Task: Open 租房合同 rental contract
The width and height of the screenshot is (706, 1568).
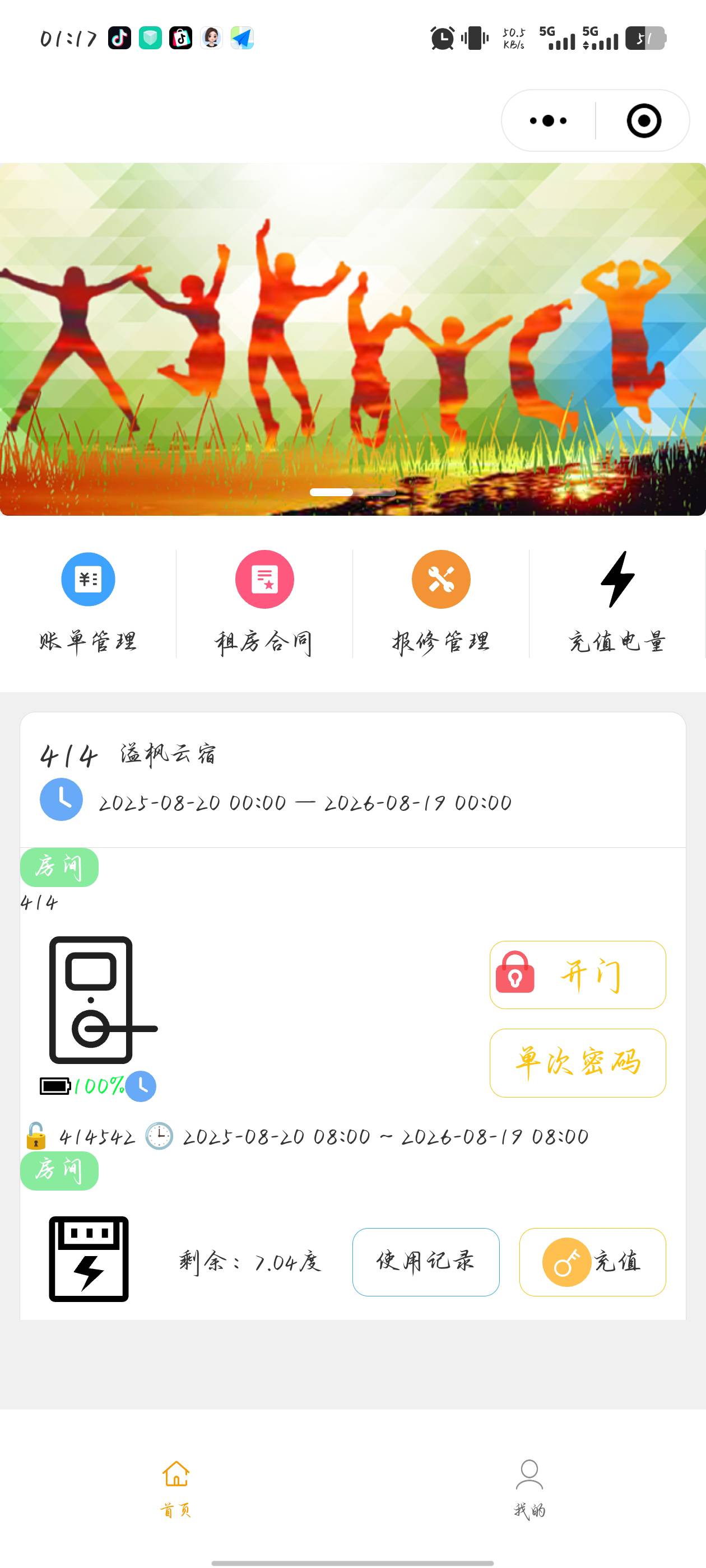Action: (x=264, y=602)
